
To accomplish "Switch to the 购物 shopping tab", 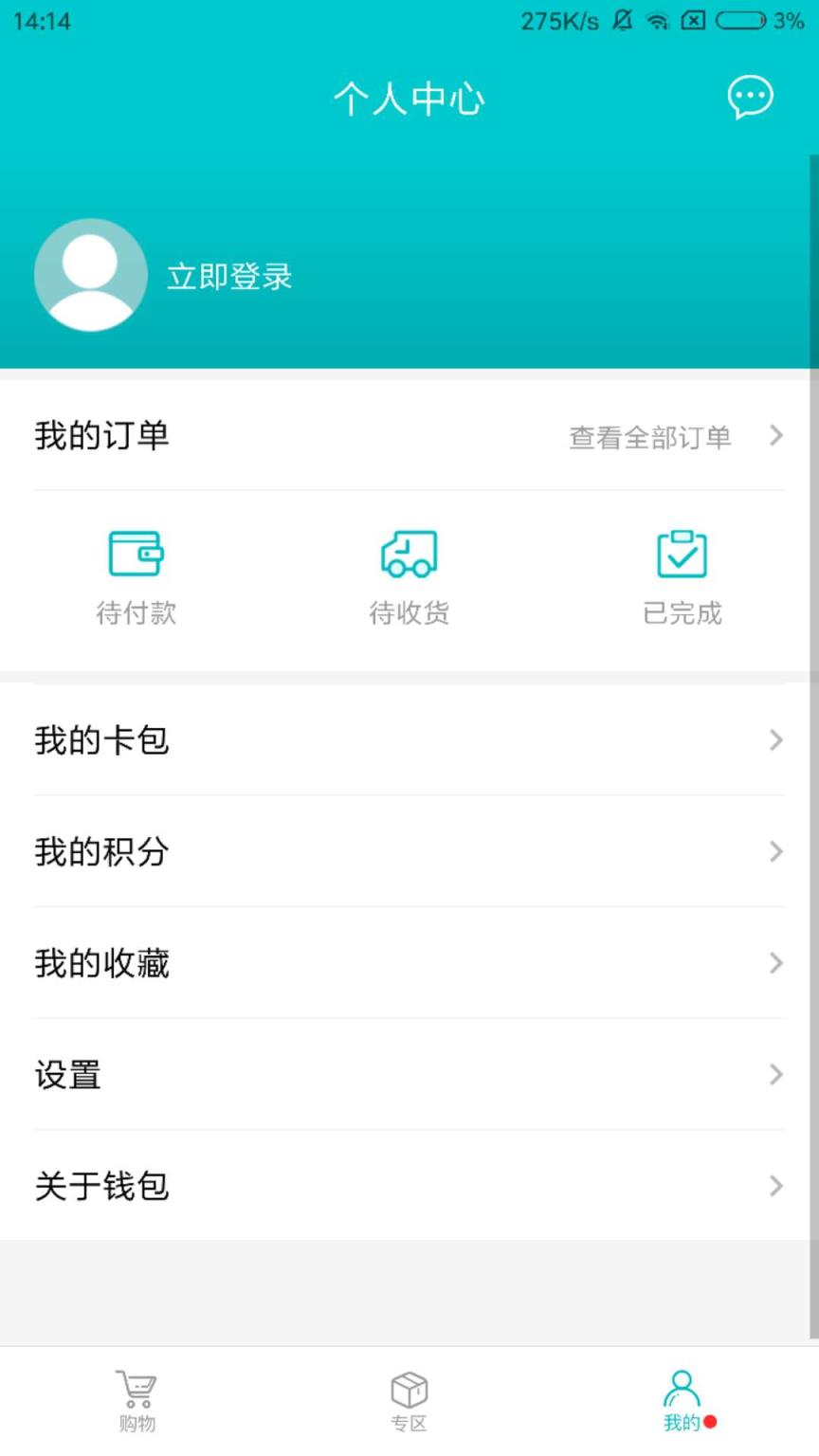I will point(136,1422).
